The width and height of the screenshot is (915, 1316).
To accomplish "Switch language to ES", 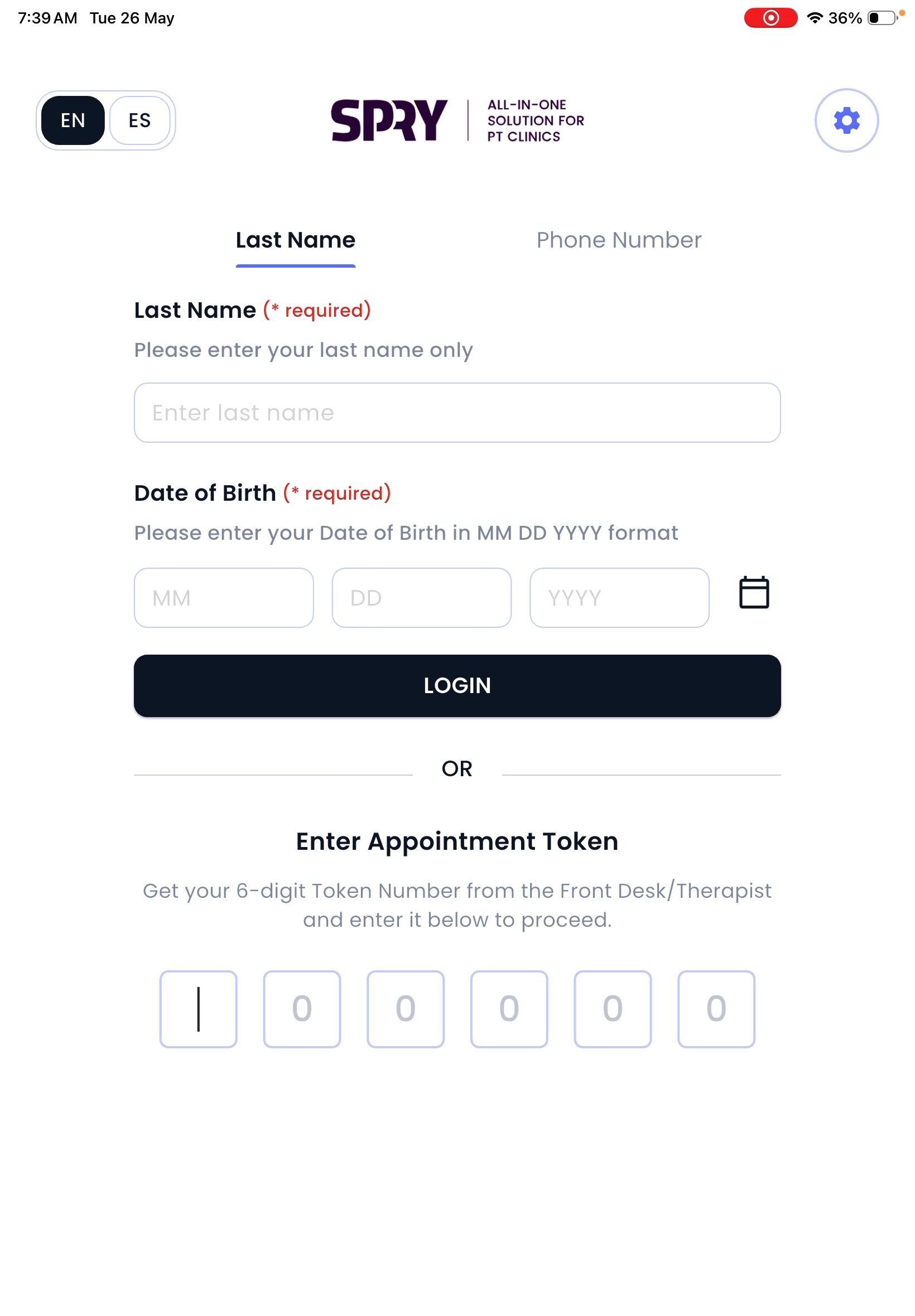I will (139, 120).
